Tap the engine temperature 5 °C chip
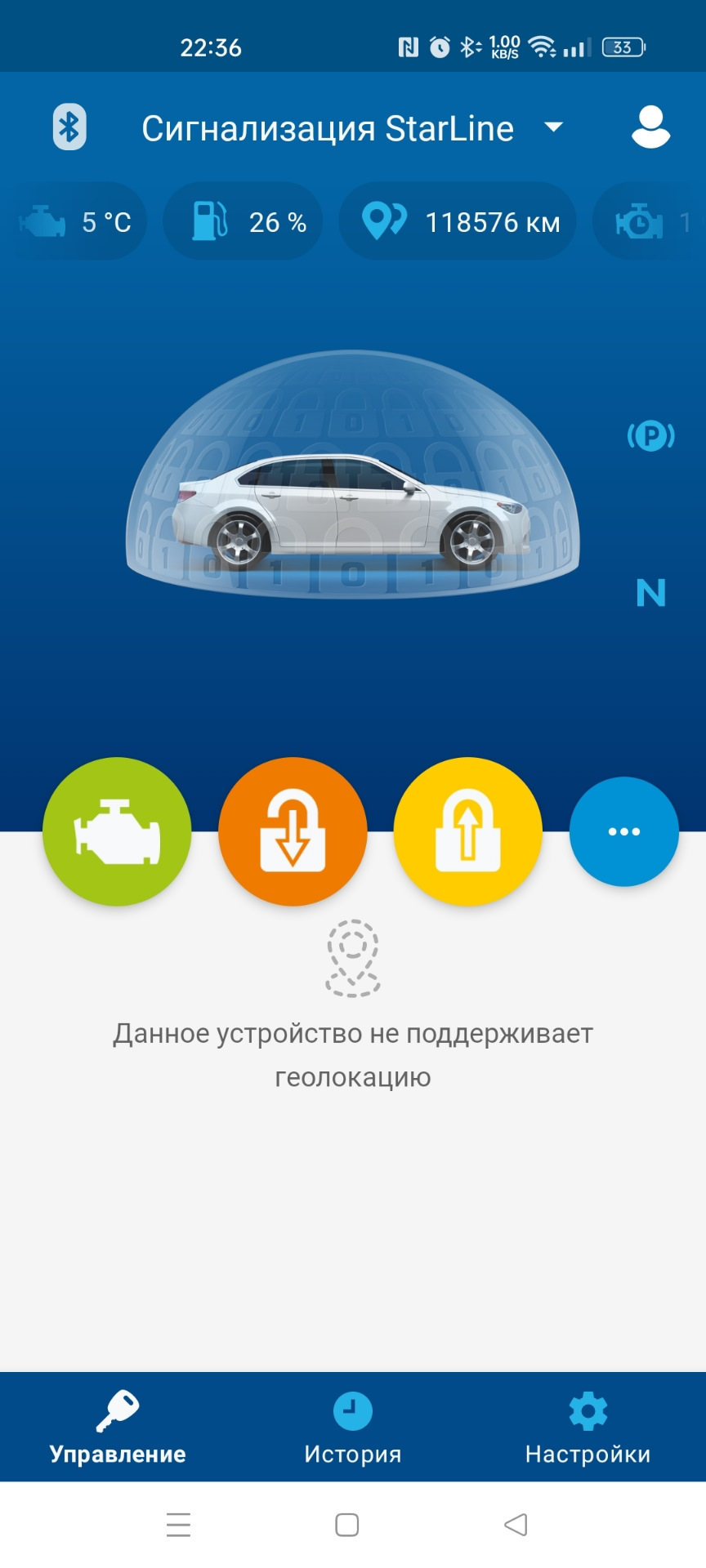This screenshot has height=1568, width=706. pos(78,220)
